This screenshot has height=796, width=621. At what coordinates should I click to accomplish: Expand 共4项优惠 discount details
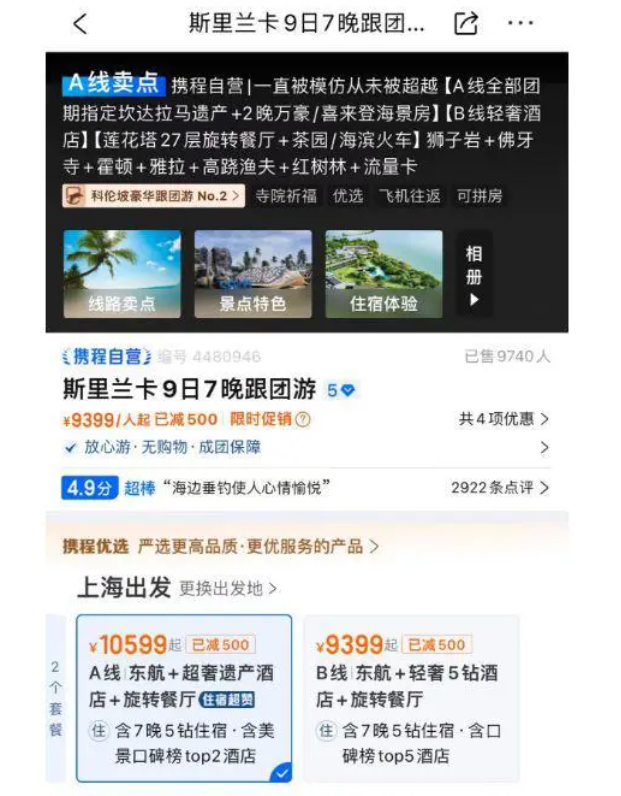(504, 419)
